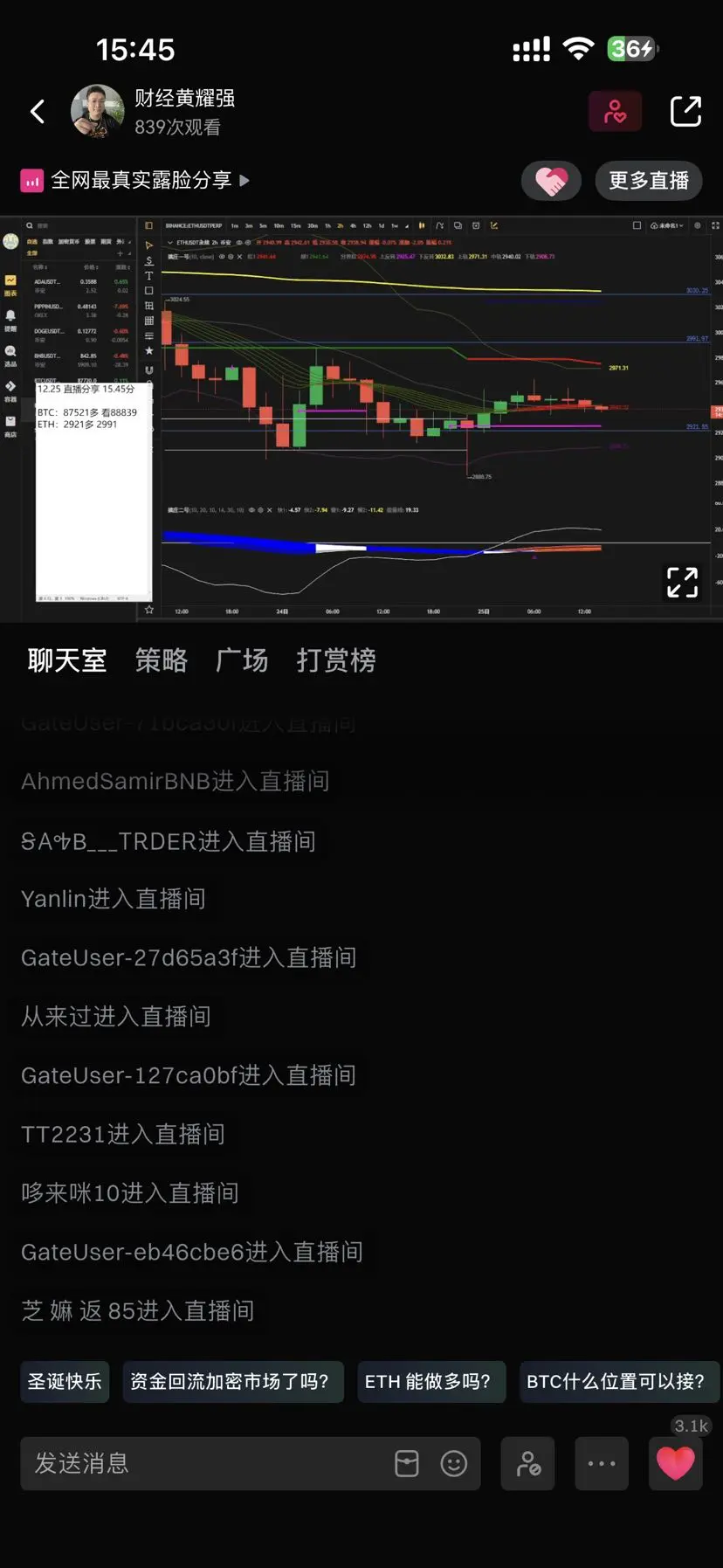Tap the 发送消息 message input field
723x1568 pixels.
coord(175,1464)
